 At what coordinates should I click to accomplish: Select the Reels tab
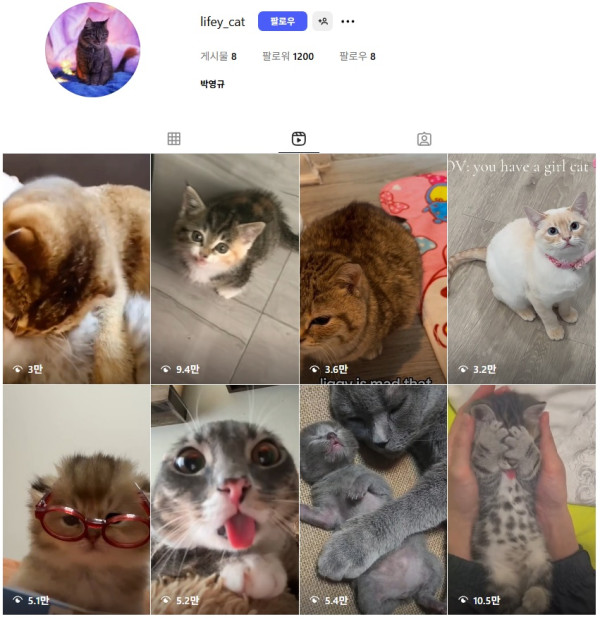pyautogui.click(x=298, y=139)
